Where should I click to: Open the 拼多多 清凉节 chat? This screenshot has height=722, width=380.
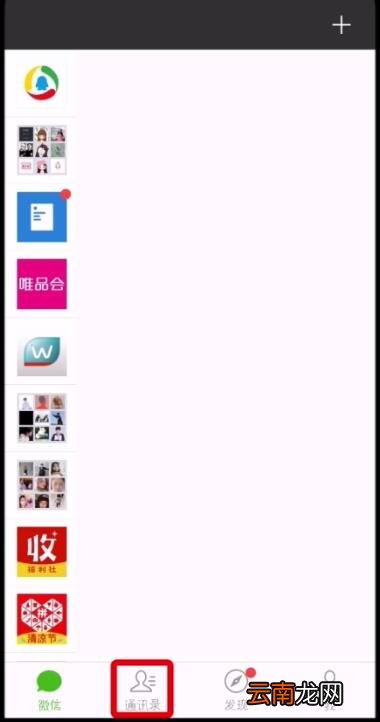pos(42,619)
